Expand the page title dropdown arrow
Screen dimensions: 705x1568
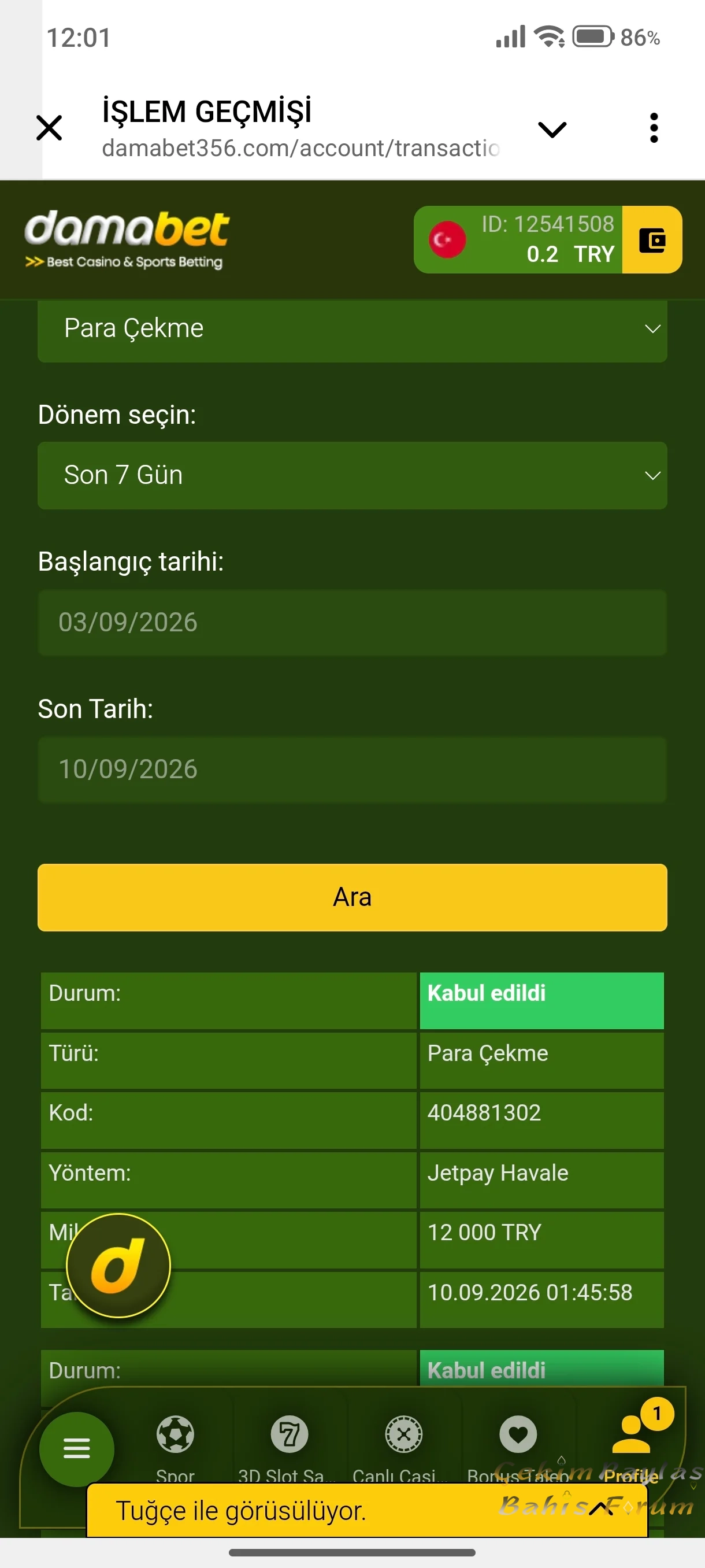pos(552,129)
